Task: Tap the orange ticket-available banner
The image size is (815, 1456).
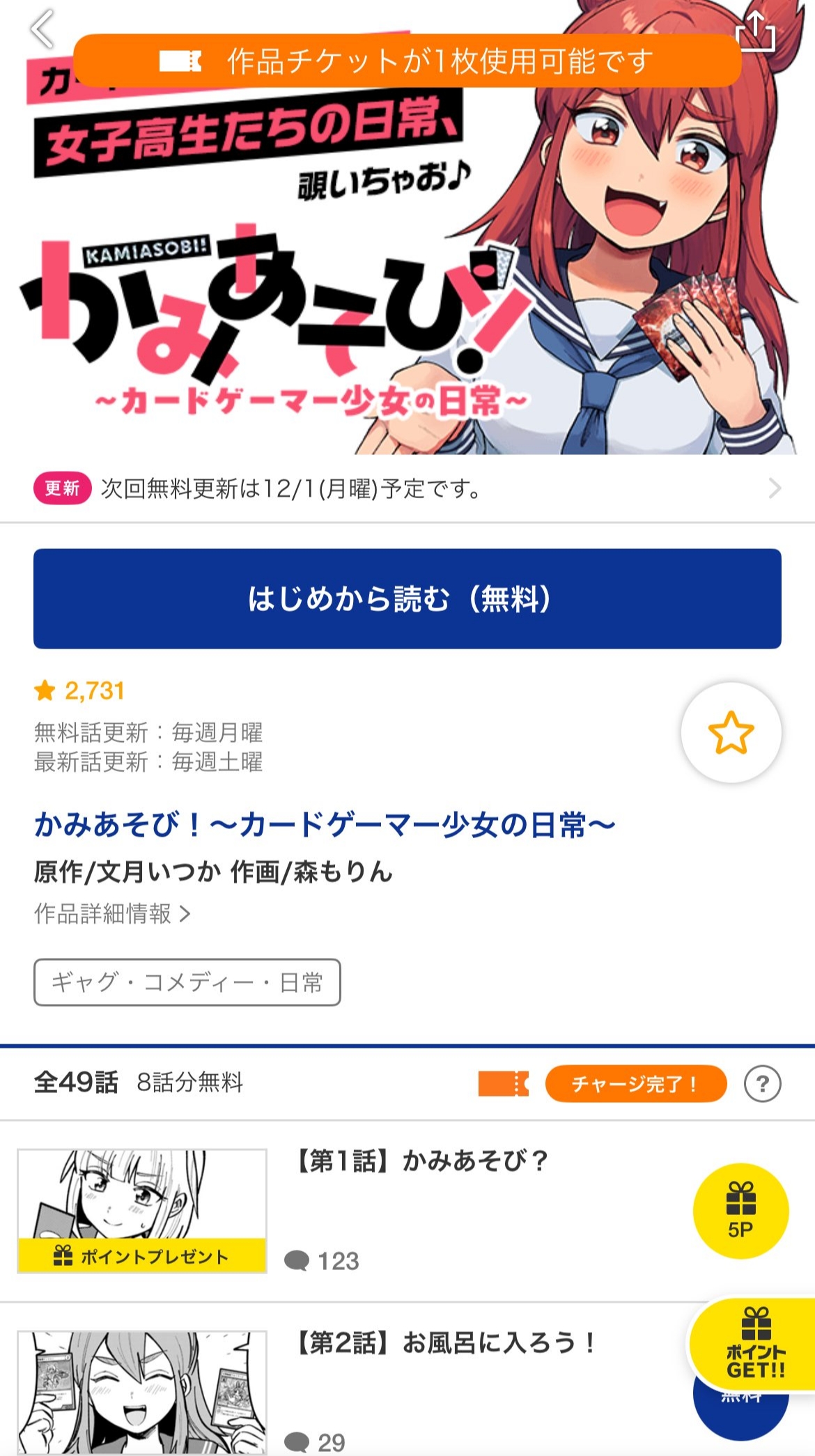Action: click(407, 61)
